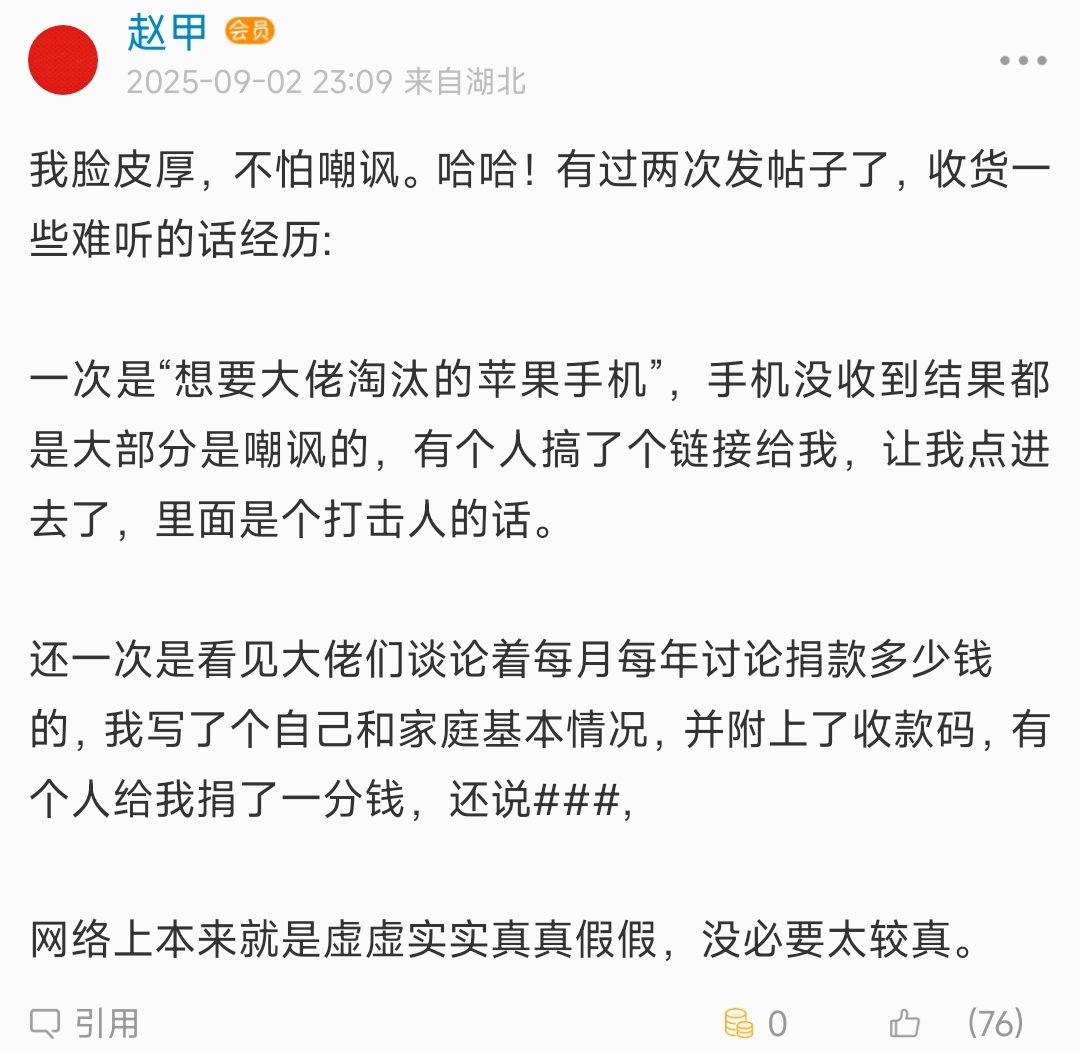Open 赵甲's profile via red avatar

pyautogui.click(x=63, y=60)
